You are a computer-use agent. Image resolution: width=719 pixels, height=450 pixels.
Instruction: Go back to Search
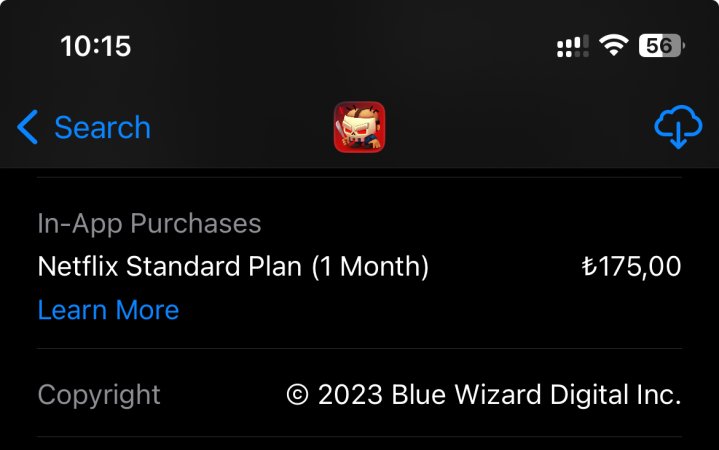point(84,128)
